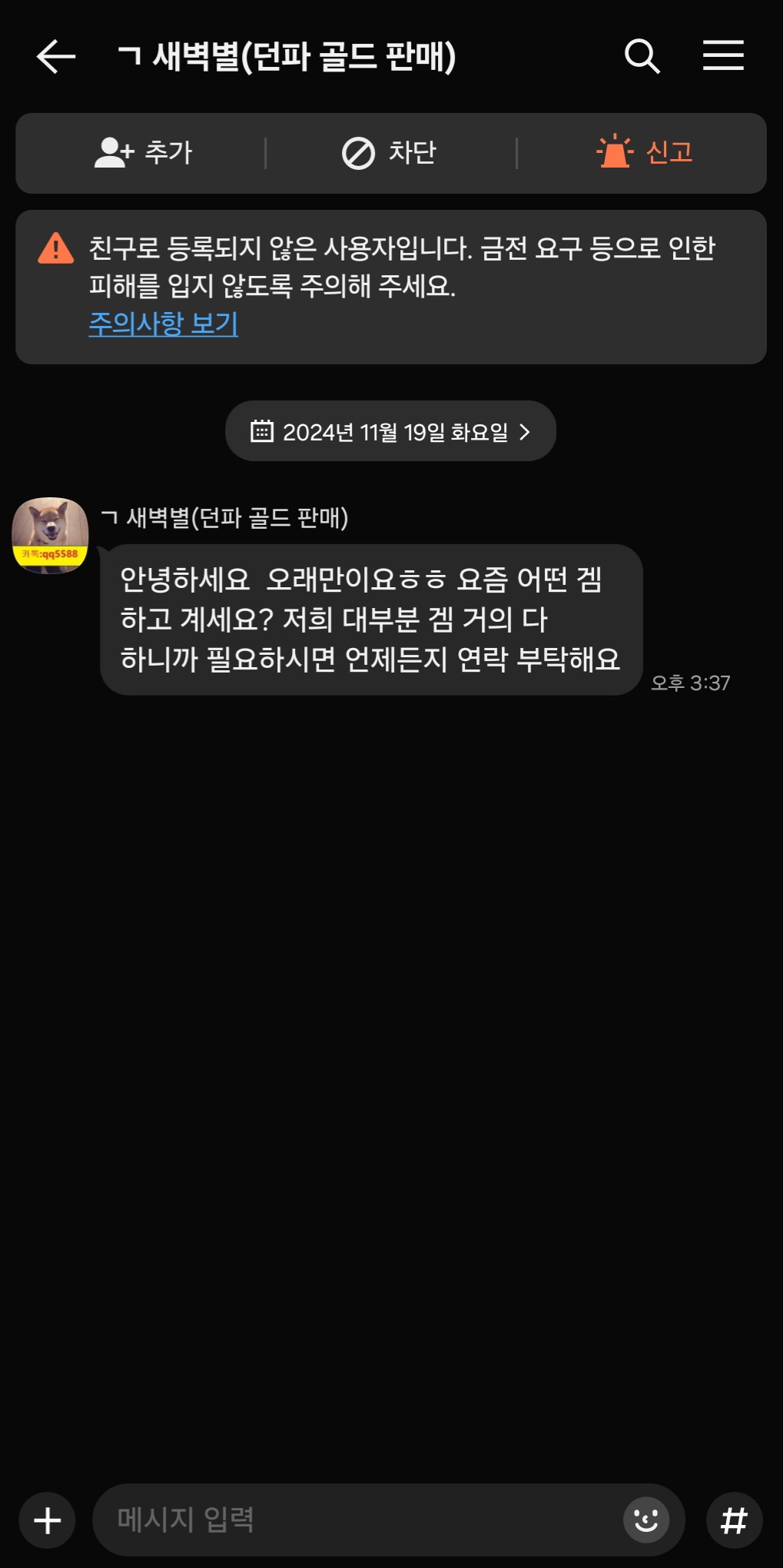Open the plus attachment menu

[48, 1520]
